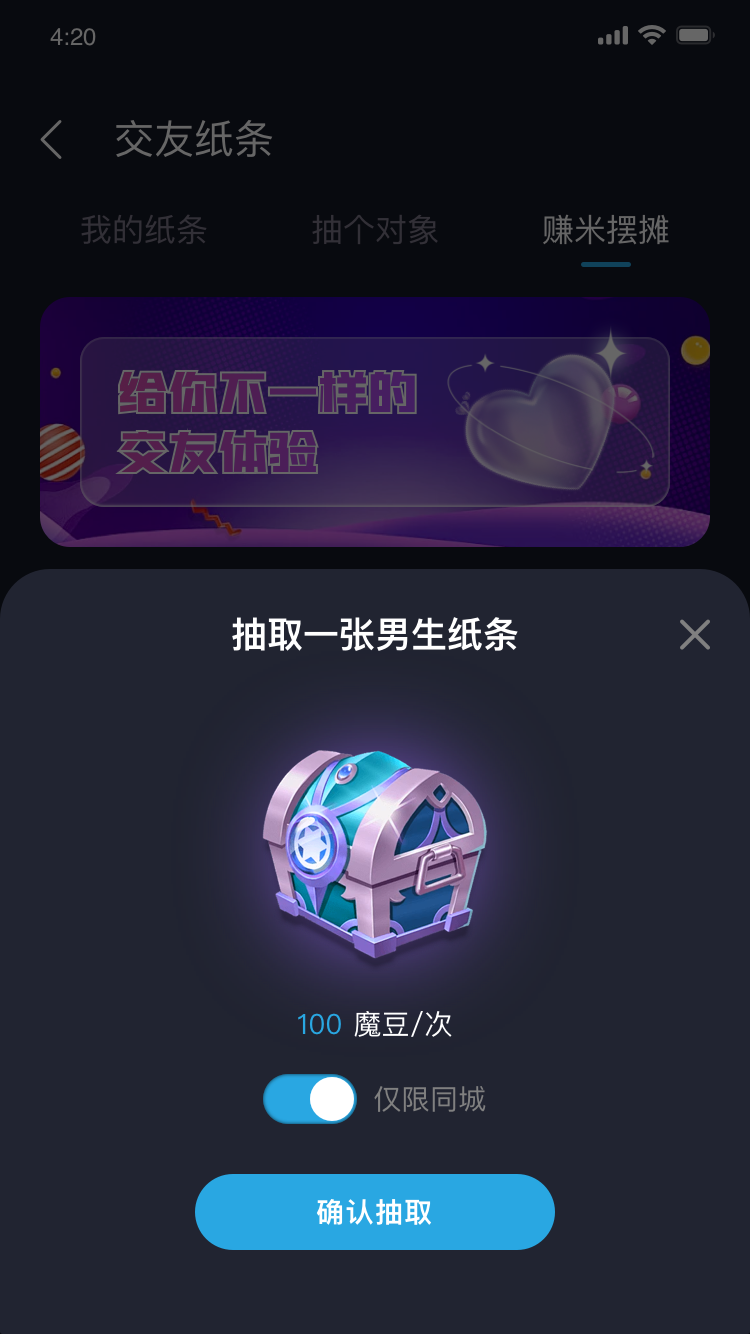Viewport: 750px width, 1334px height.
Task: Go back from 交友纸条 page
Action: 52,140
